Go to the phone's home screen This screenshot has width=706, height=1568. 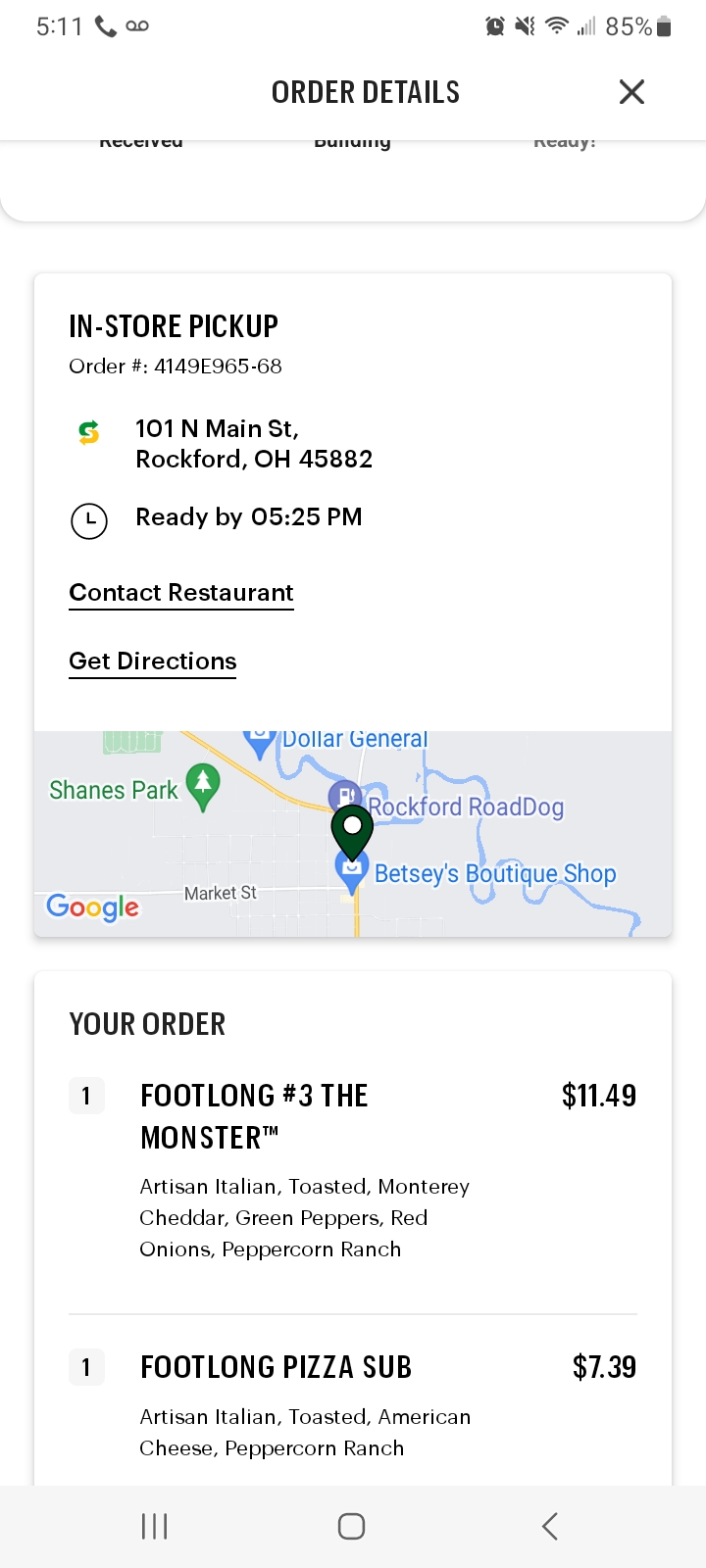click(x=352, y=1526)
